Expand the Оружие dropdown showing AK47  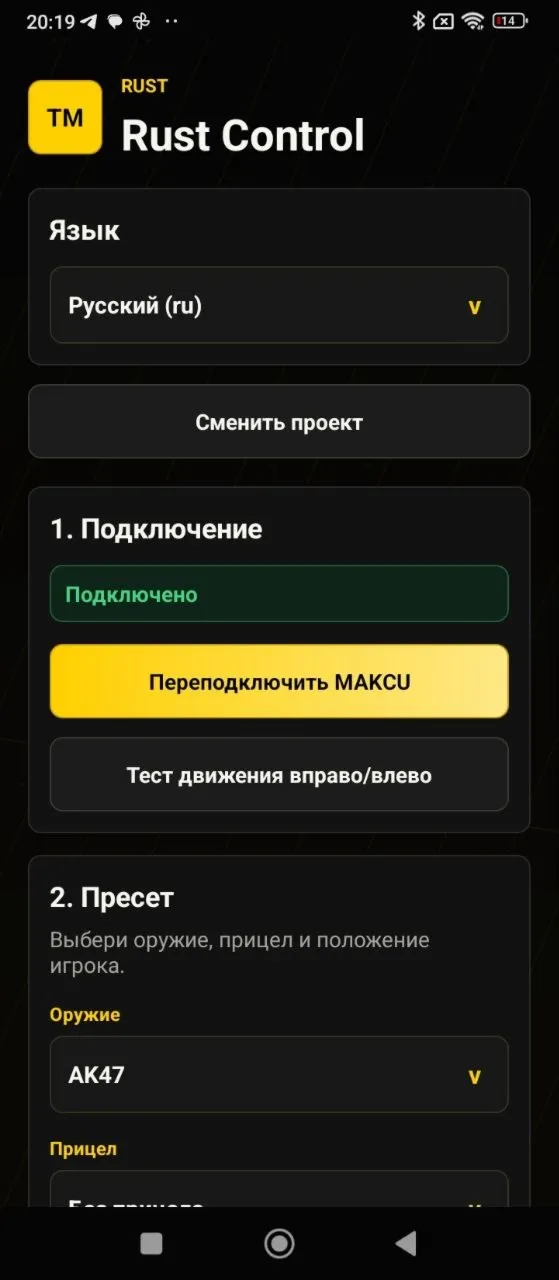pyautogui.click(x=279, y=1075)
